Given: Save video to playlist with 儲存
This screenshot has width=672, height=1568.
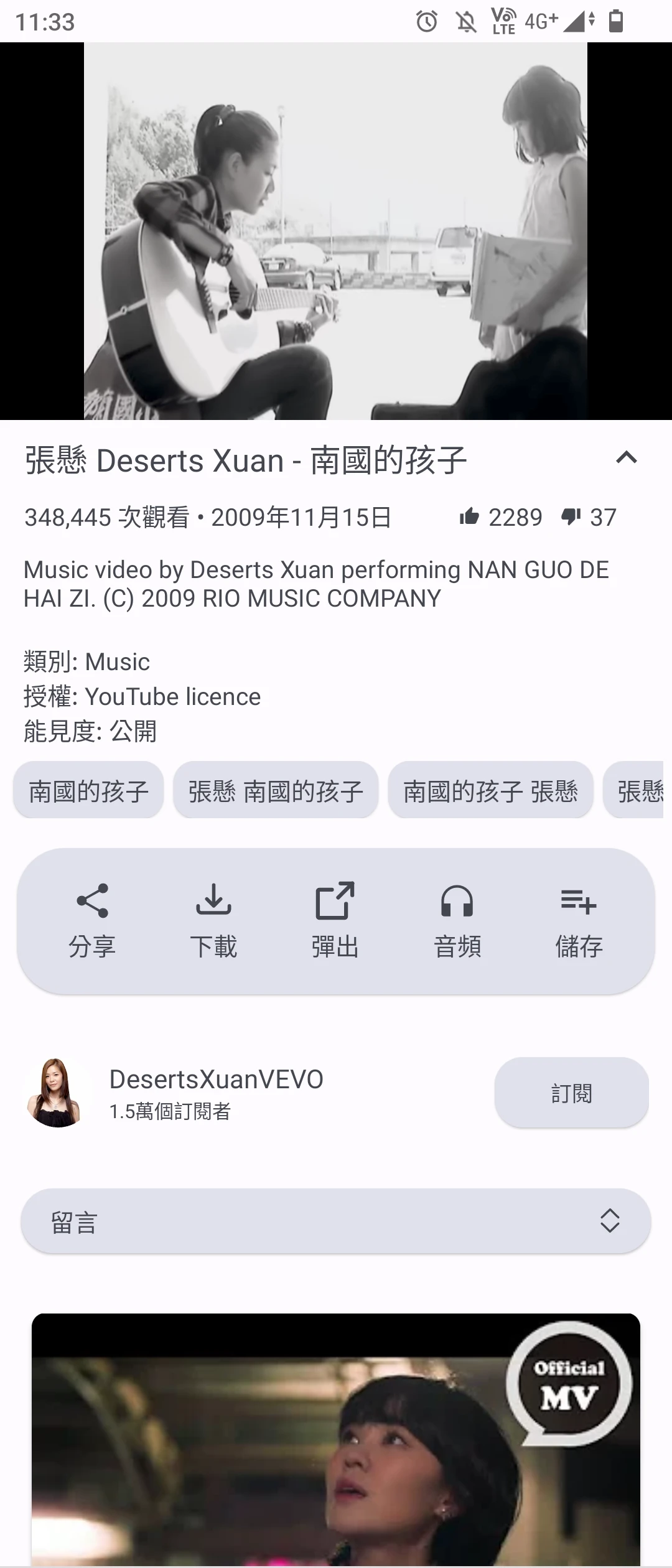Looking at the screenshot, I should pos(579,921).
